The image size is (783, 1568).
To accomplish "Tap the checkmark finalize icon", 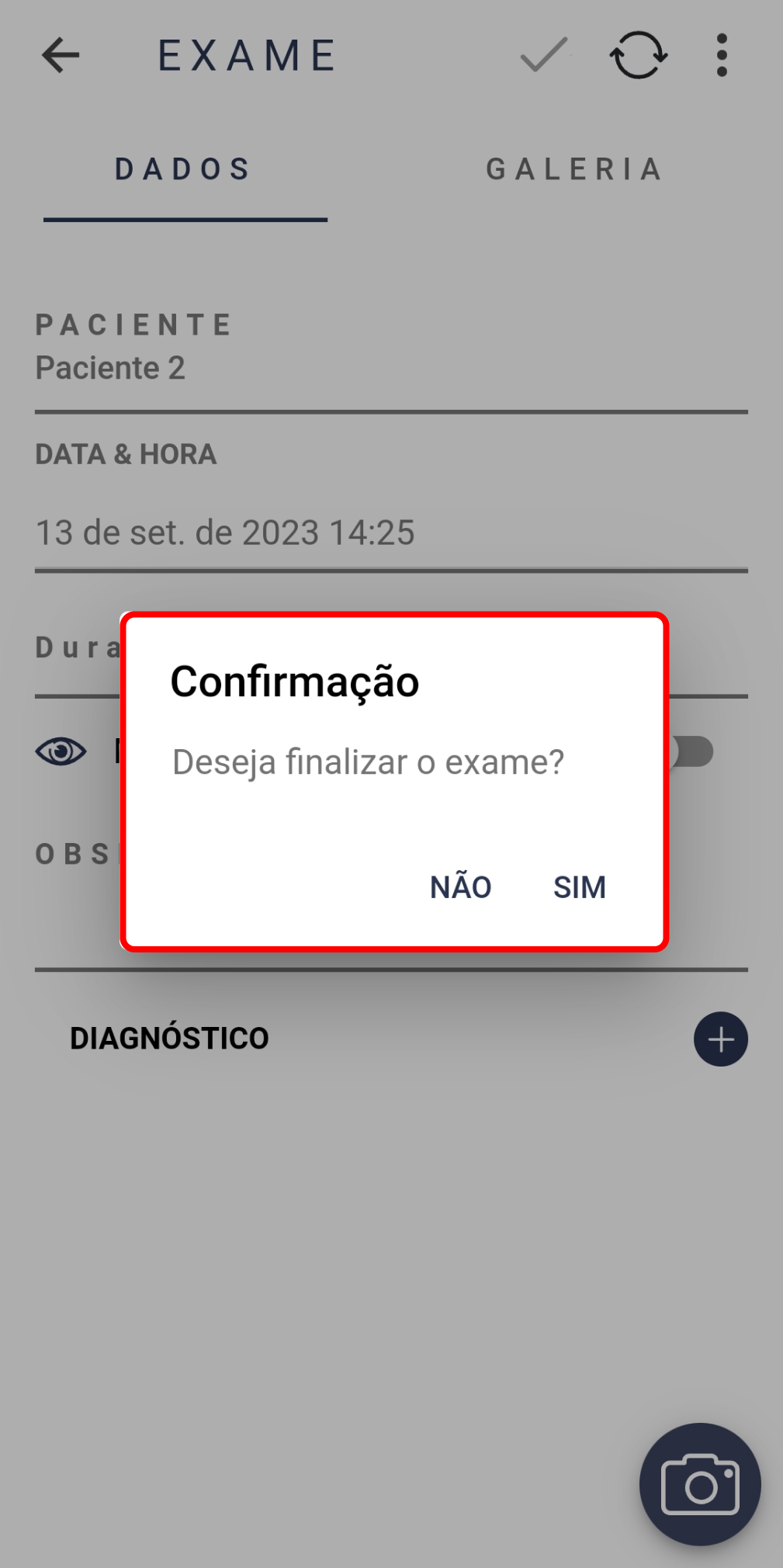I will click(x=543, y=55).
